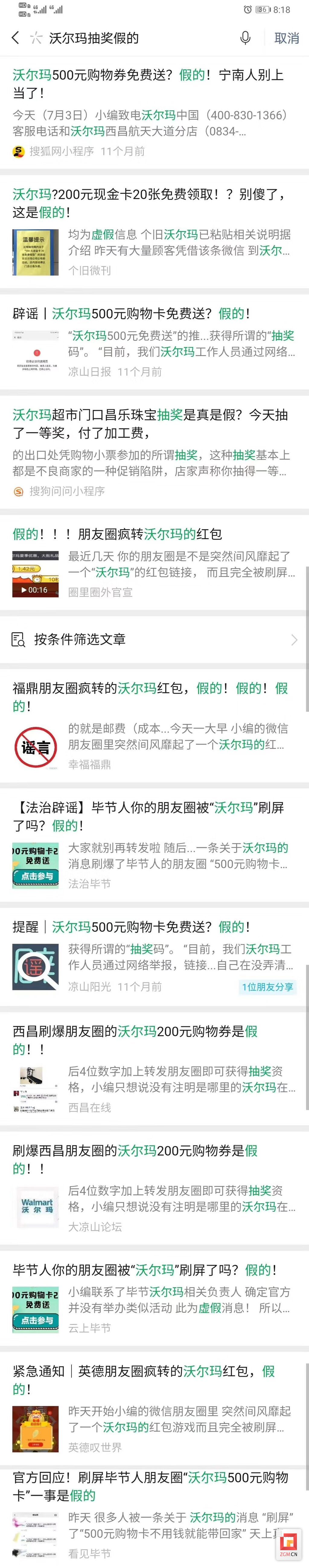Tap the search field with 沃尔玛抽奖假的

point(134,38)
